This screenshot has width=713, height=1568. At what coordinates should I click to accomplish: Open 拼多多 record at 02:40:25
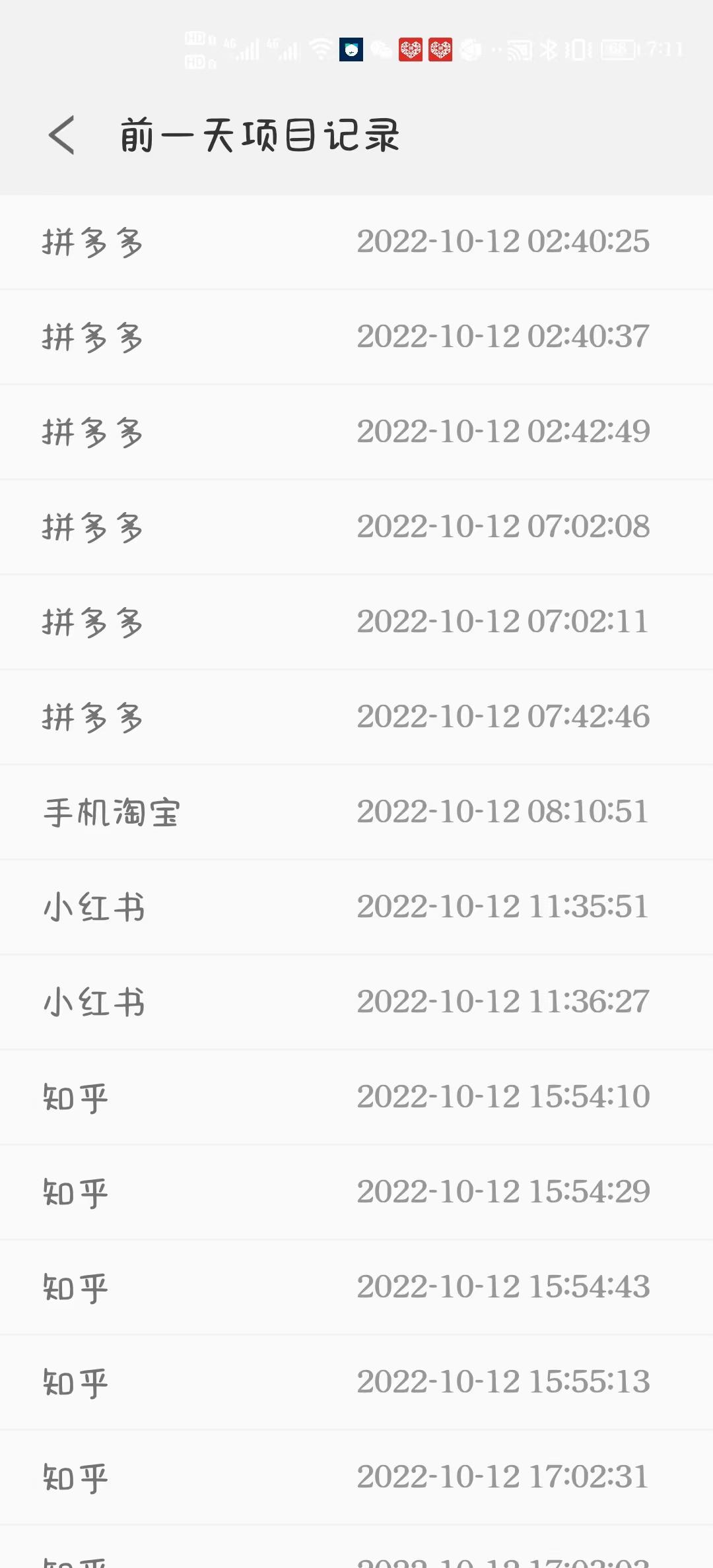356,242
